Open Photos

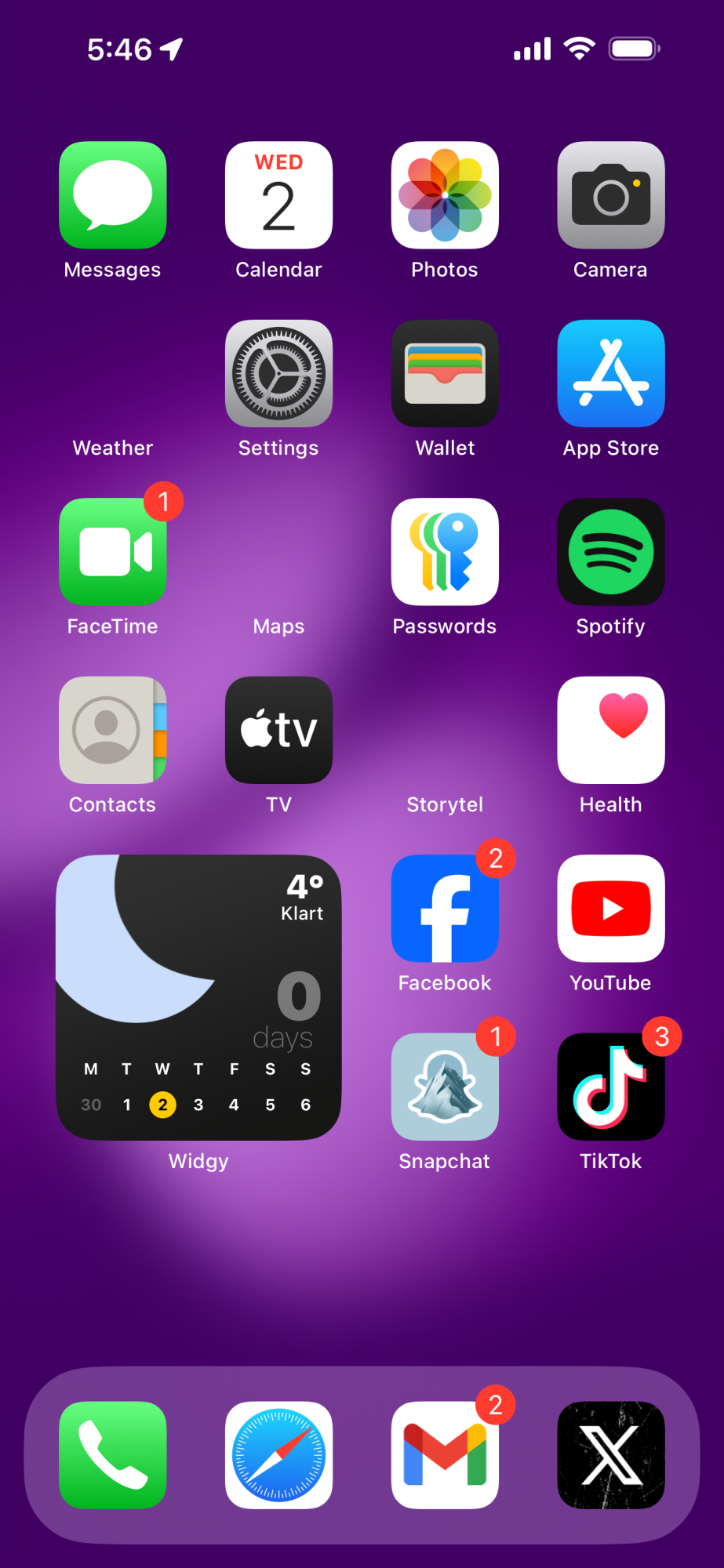(445, 195)
